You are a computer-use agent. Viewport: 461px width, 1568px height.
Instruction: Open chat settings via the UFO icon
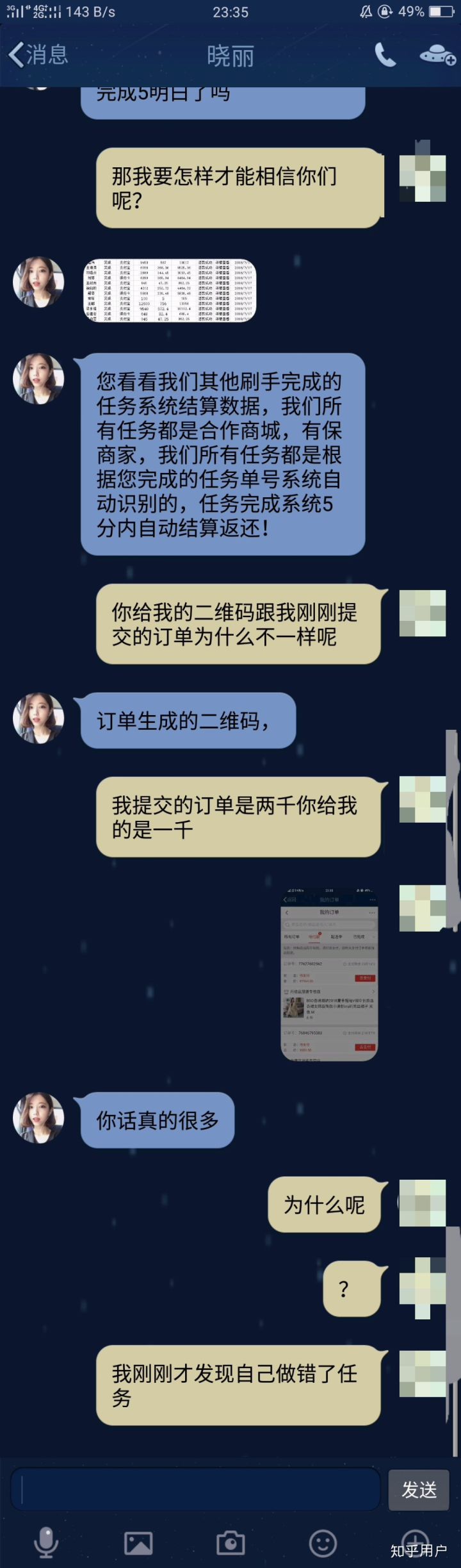[x=437, y=56]
